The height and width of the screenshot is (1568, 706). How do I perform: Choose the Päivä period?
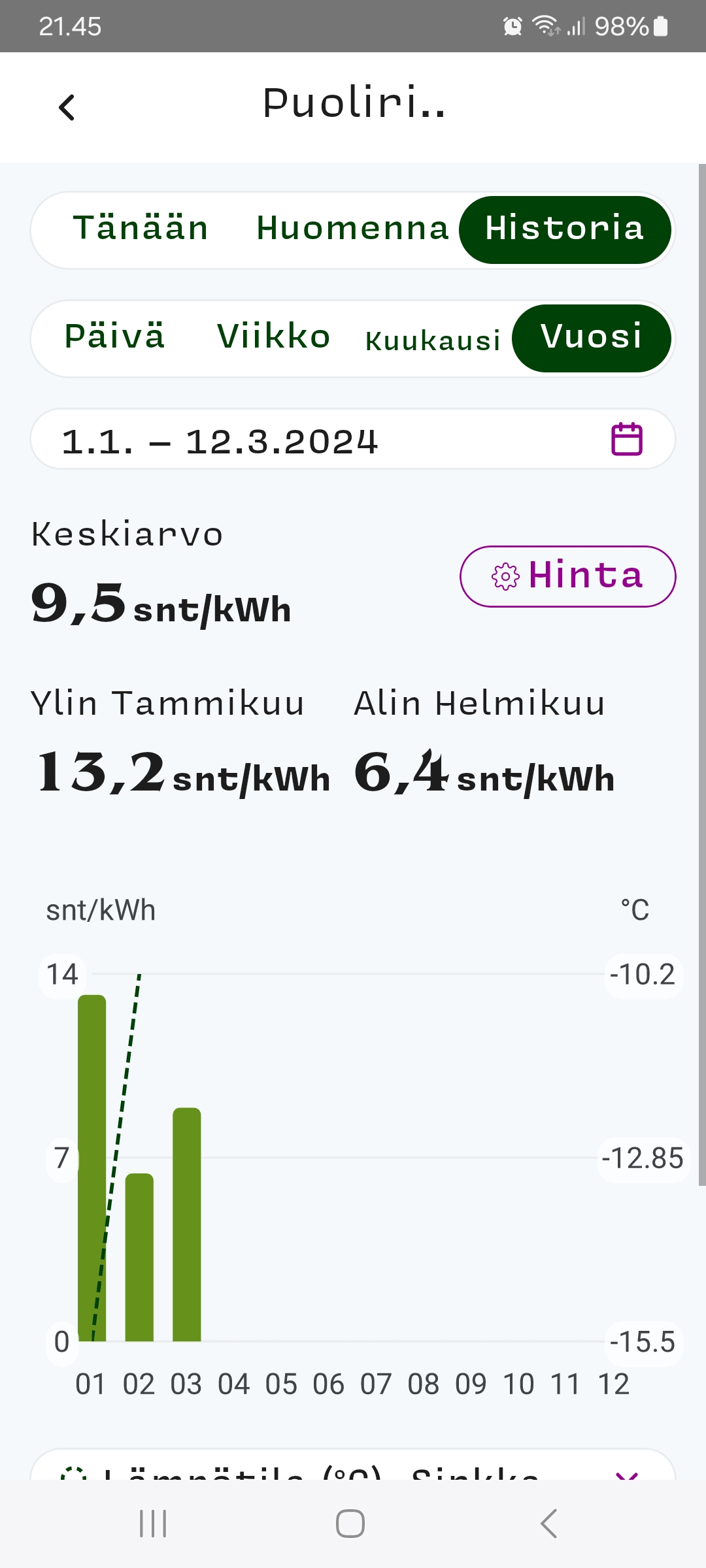click(x=114, y=337)
